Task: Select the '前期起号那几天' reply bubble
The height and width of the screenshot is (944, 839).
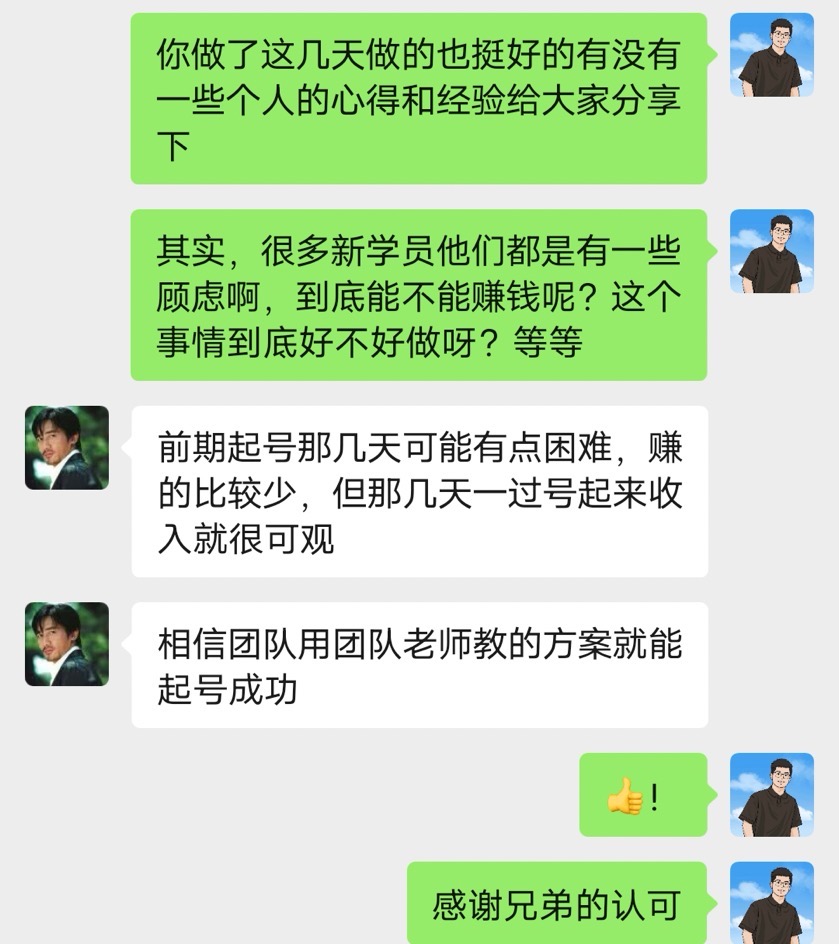Action: click(x=420, y=492)
